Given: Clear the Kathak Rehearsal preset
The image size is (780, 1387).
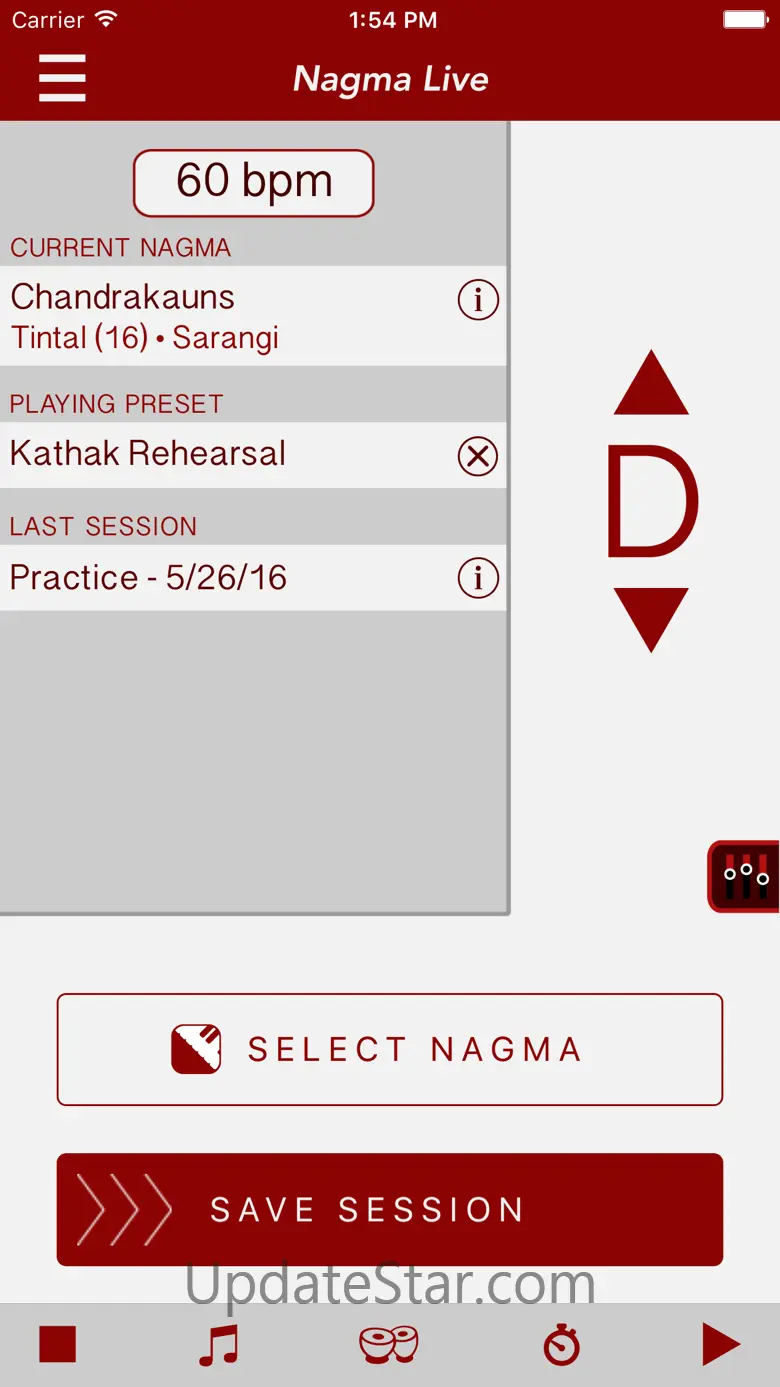Looking at the screenshot, I should tap(478, 456).
